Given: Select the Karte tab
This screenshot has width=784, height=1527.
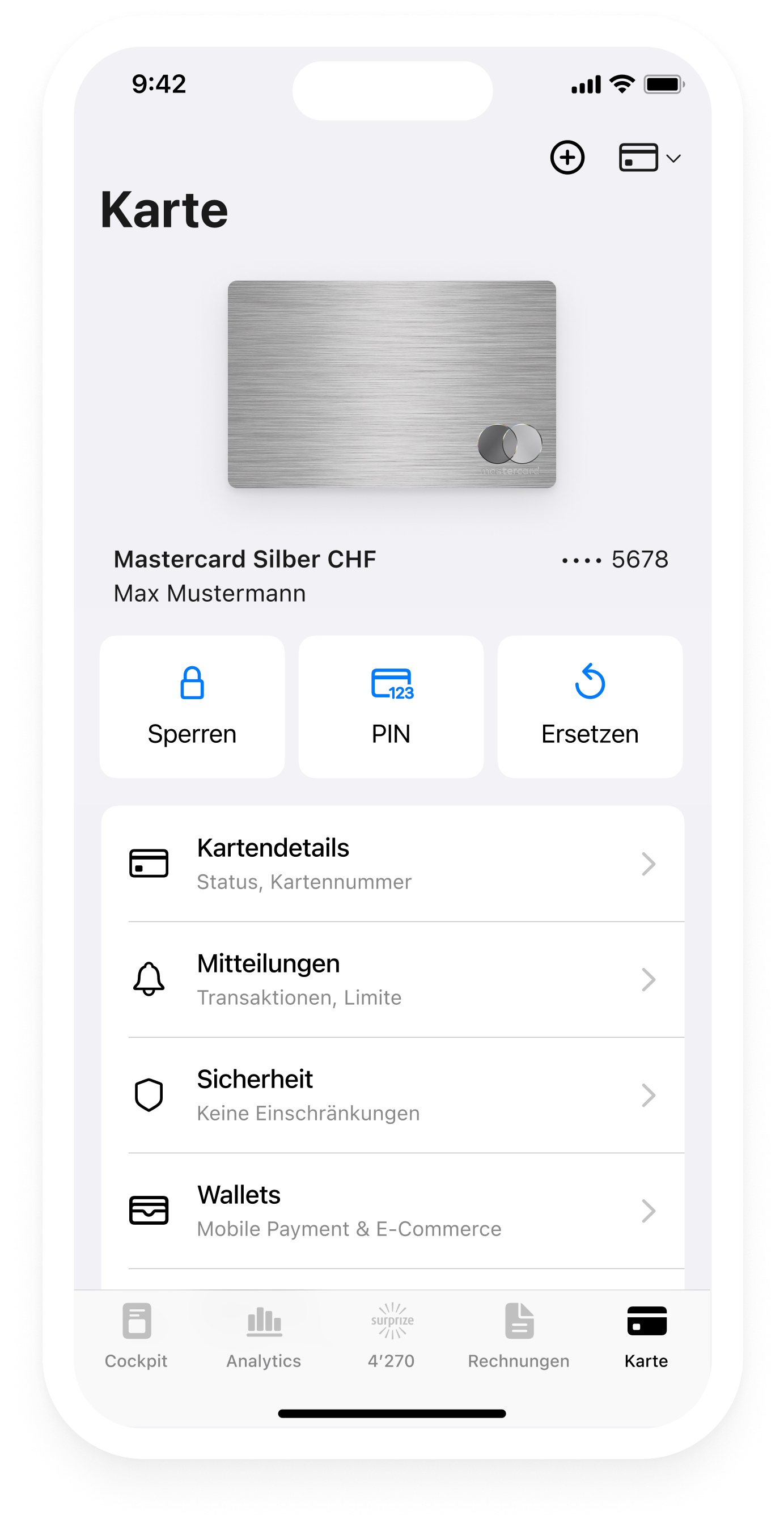Looking at the screenshot, I should (x=646, y=1336).
